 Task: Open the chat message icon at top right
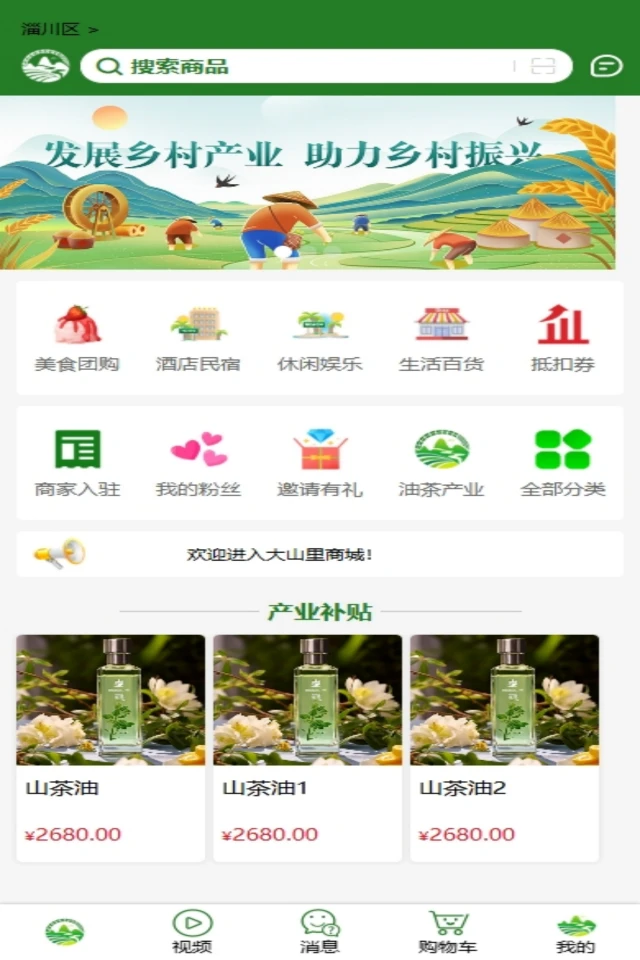(606, 66)
